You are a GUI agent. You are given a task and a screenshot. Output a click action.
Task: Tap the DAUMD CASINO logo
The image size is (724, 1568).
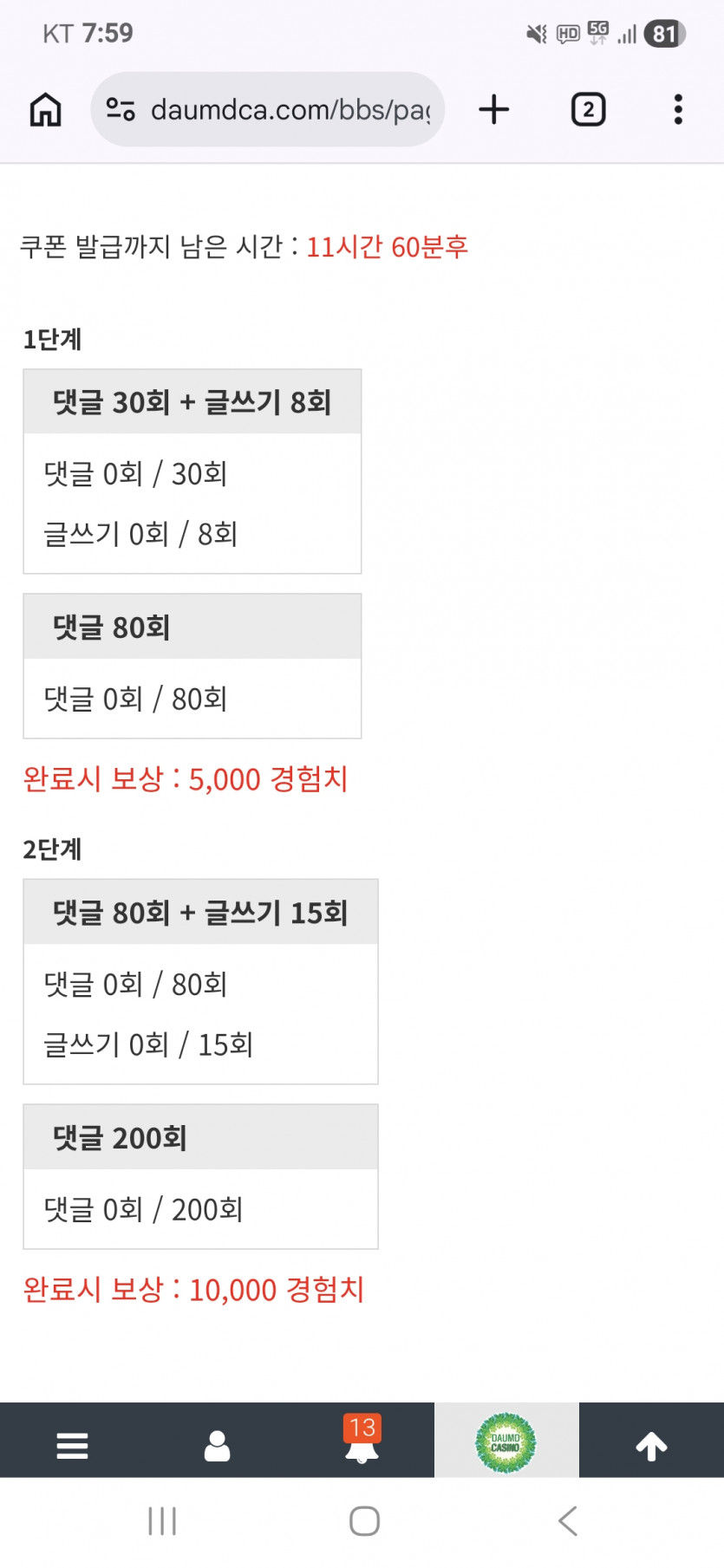point(506,1441)
